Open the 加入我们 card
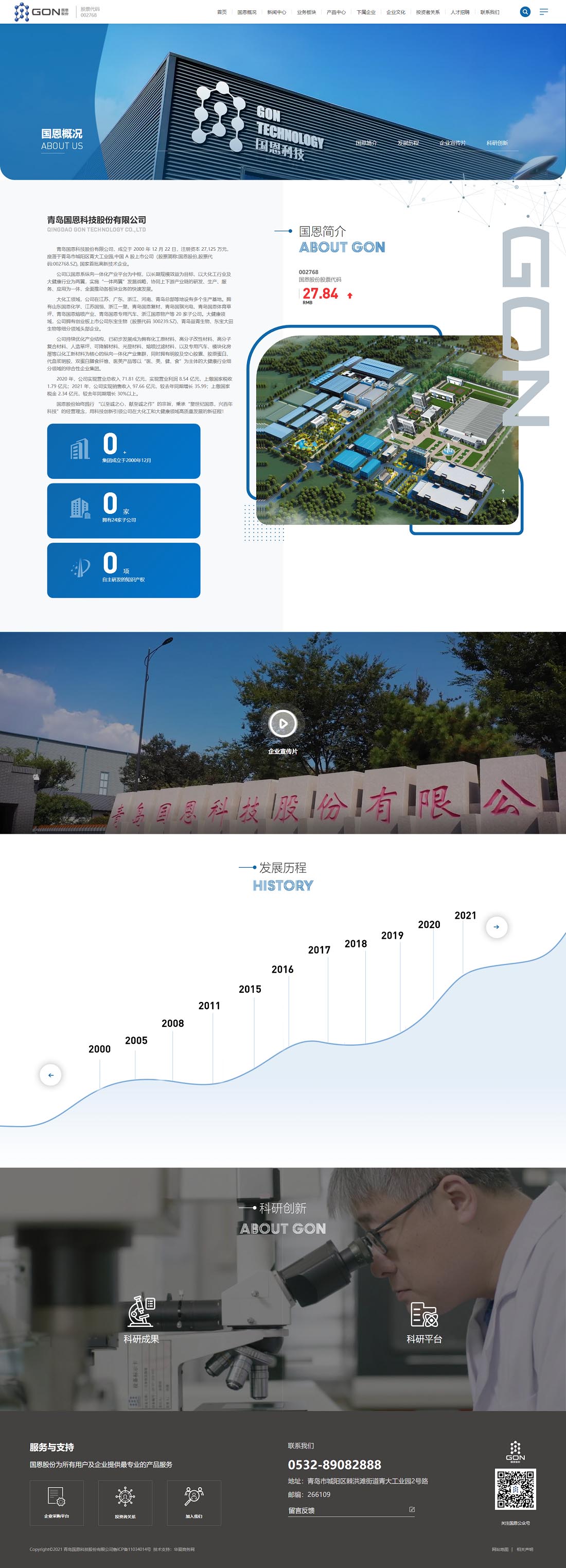The image size is (566, 1568). 194,1502
